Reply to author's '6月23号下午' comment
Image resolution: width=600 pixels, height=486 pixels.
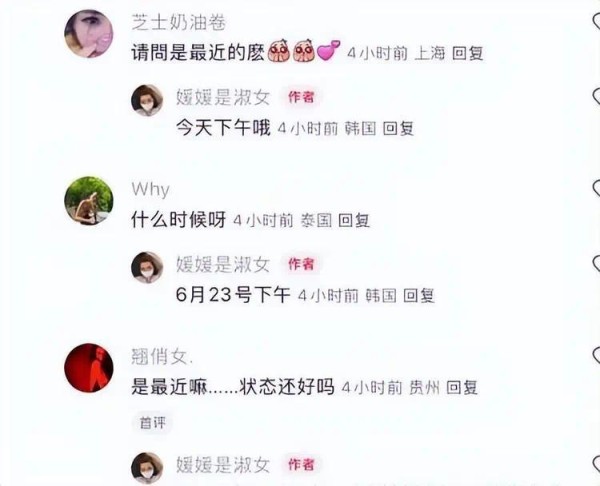418,295
